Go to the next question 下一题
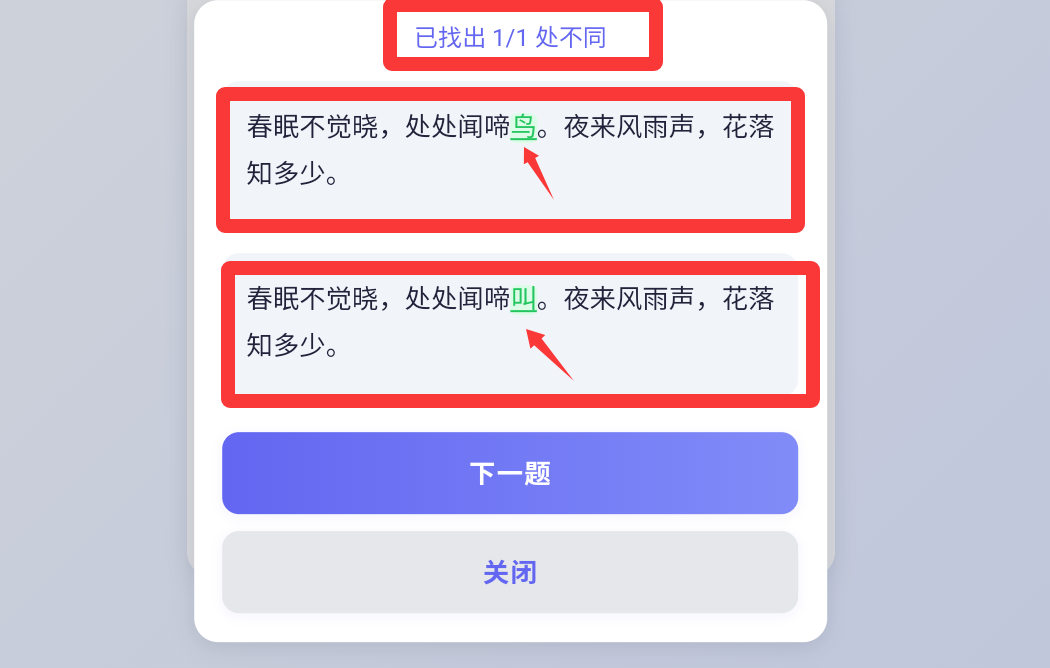Image resolution: width=1050 pixels, height=668 pixels. tap(510, 473)
